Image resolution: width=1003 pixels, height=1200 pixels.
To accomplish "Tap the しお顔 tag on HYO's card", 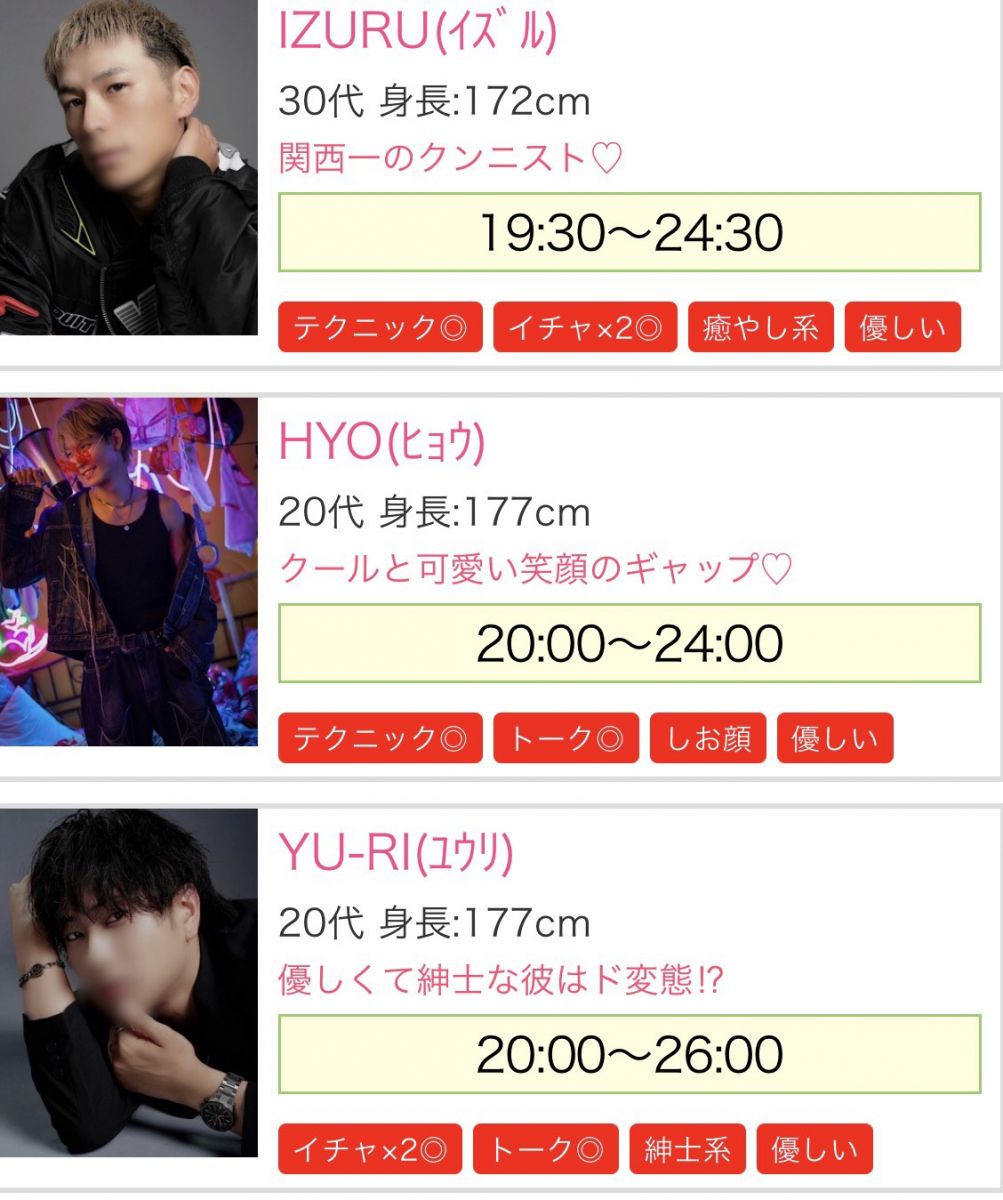I will coord(708,739).
